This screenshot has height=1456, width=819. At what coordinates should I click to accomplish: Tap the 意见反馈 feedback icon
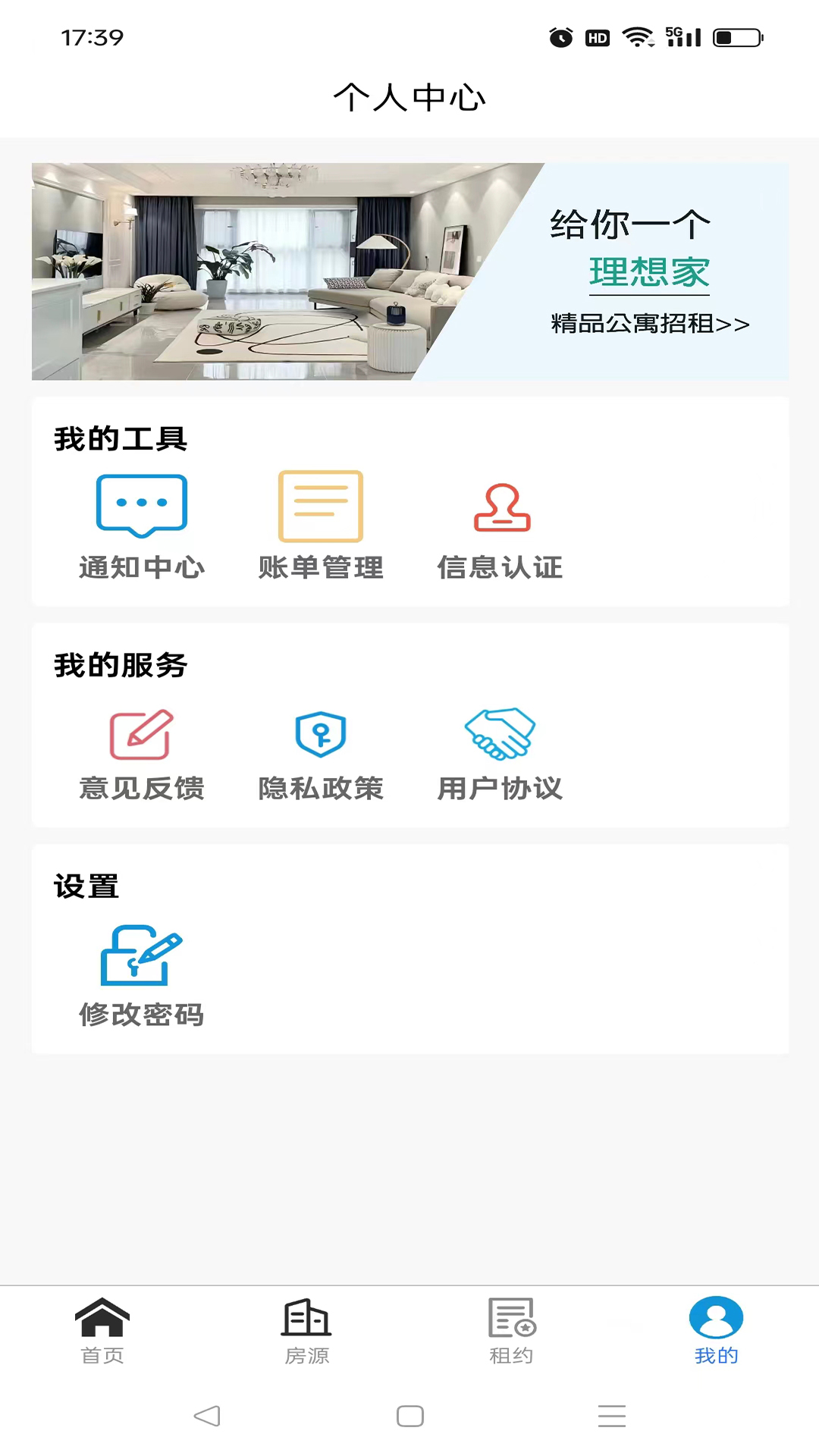point(141,733)
